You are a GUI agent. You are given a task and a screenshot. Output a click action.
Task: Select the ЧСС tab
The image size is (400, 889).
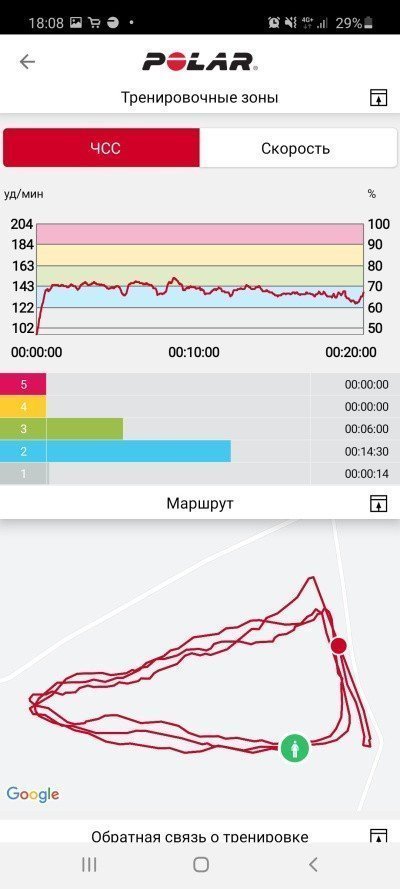click(101, 148)
